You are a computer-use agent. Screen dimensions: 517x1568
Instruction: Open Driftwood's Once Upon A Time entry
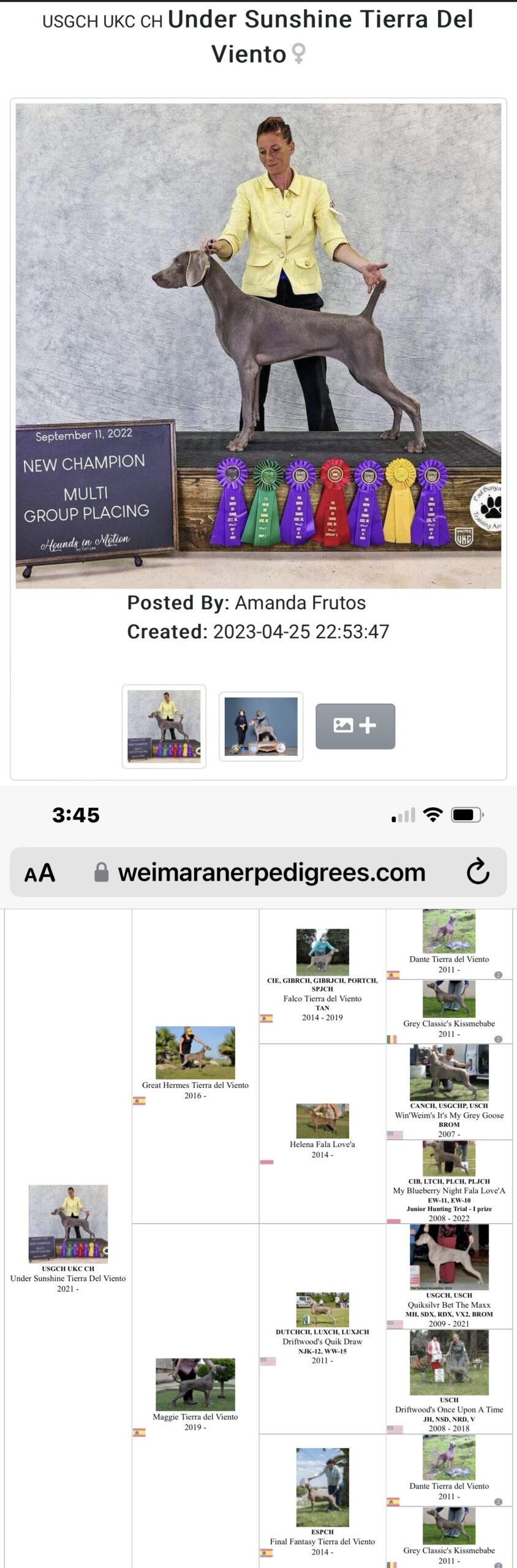point(449,1409)
